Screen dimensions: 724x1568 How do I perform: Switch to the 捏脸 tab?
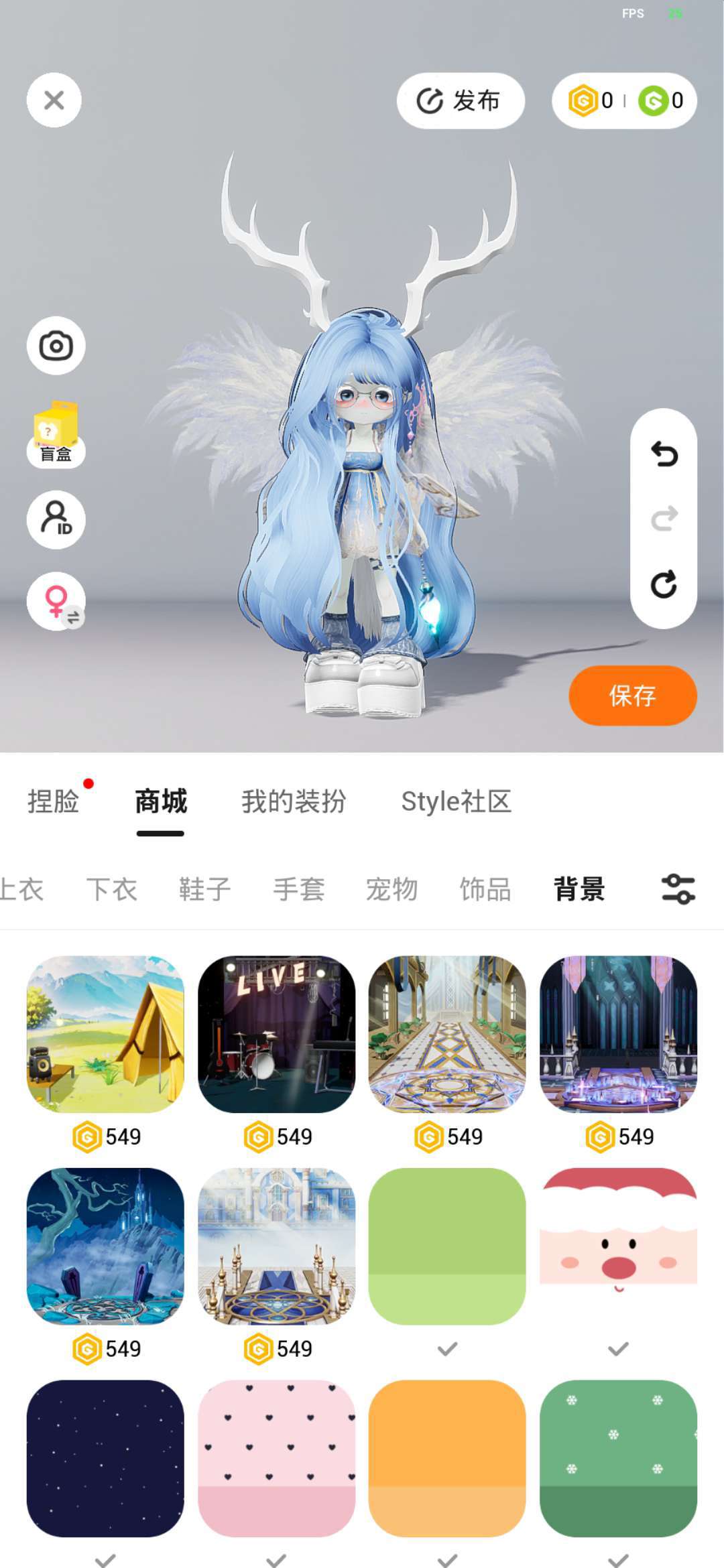click(54, 801)
